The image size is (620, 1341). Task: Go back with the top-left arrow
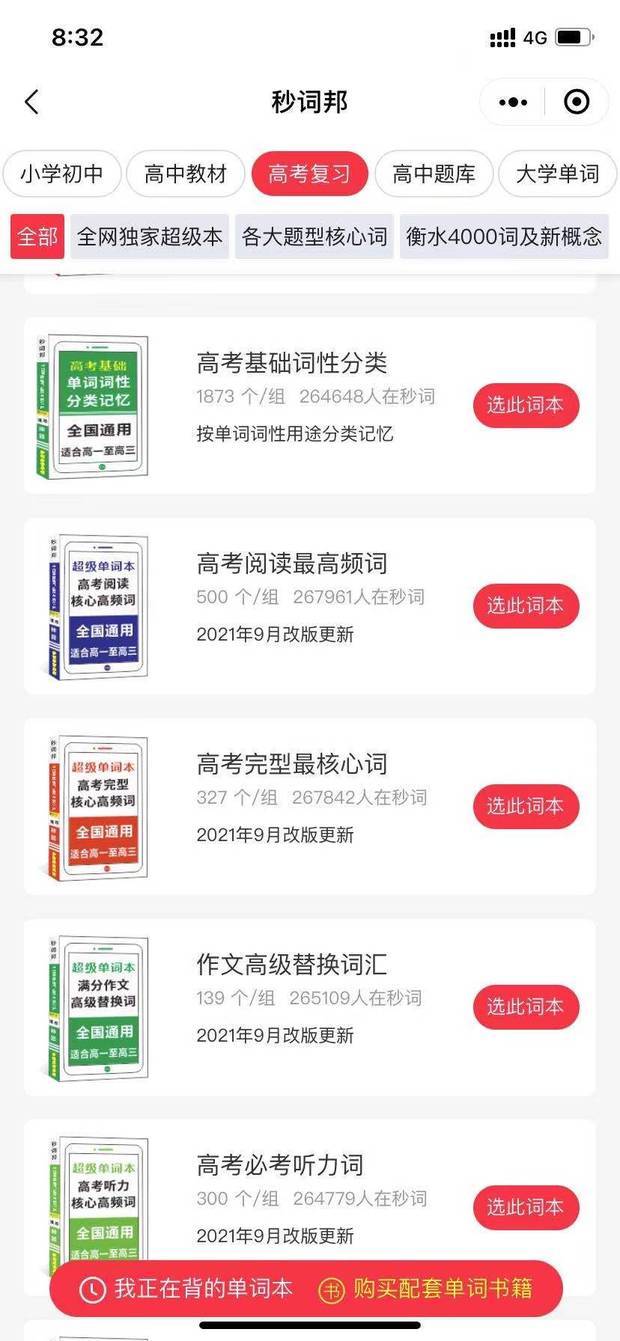32,102
